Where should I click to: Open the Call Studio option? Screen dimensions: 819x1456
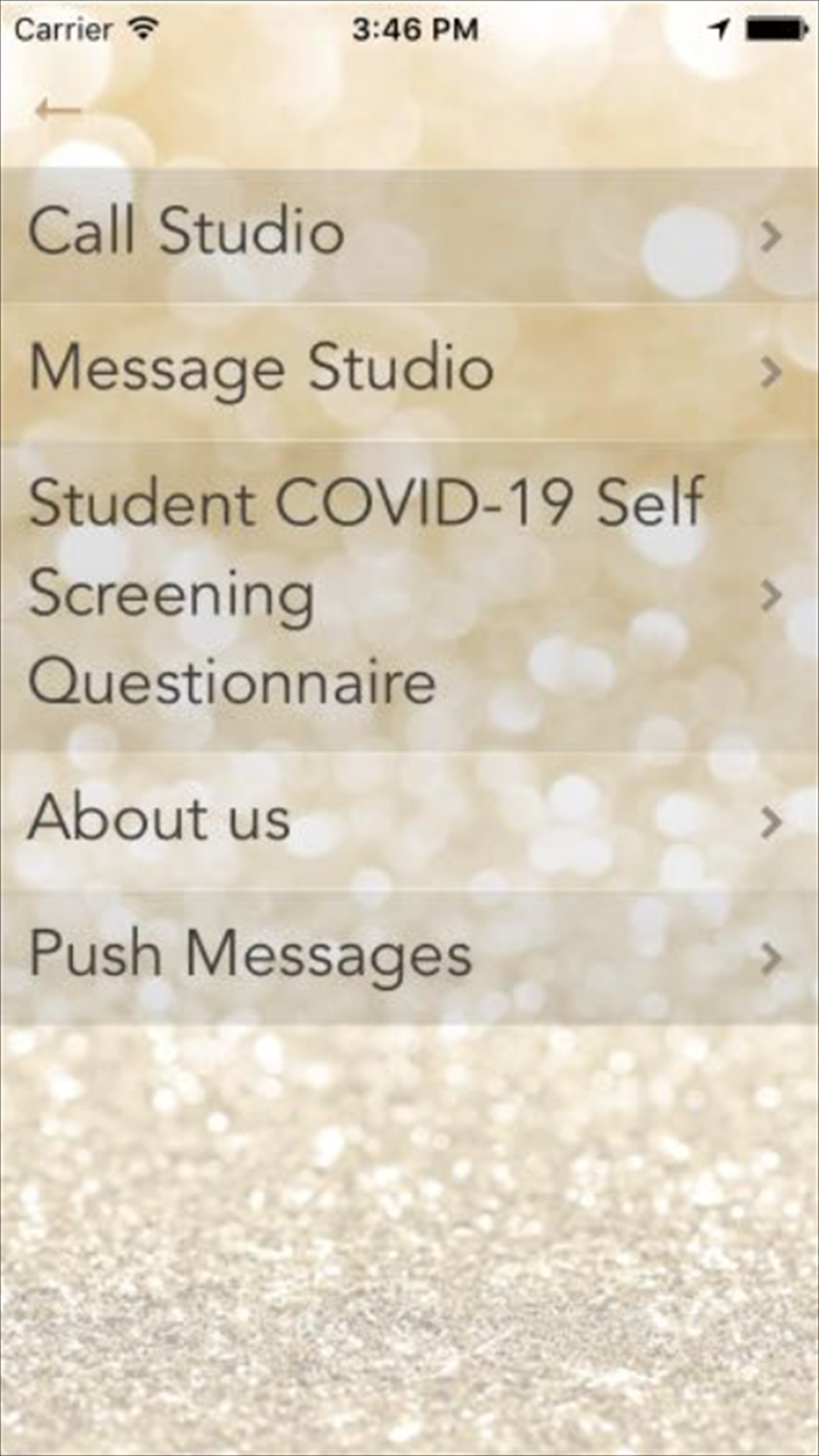coord(409,235)
